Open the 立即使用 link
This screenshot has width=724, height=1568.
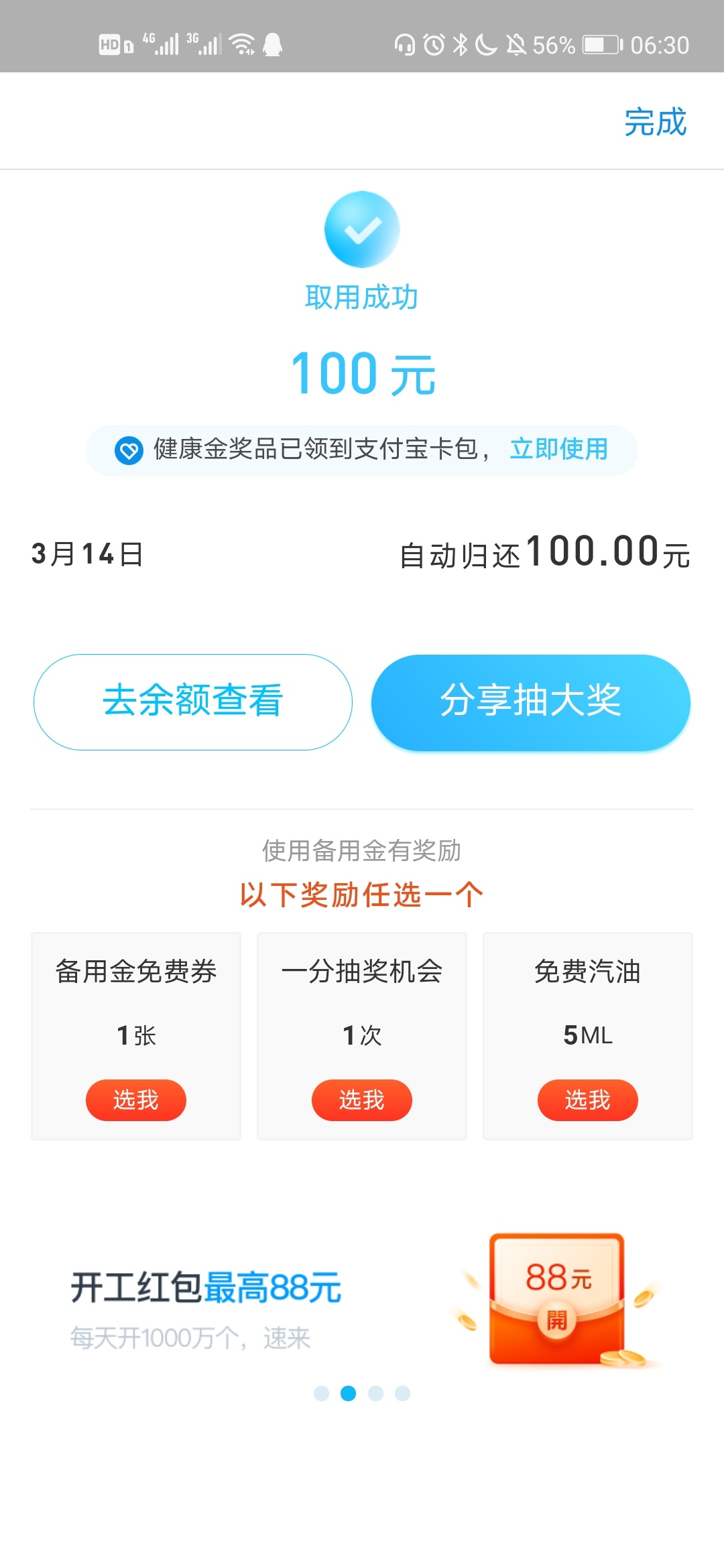[x=559, y=449]
